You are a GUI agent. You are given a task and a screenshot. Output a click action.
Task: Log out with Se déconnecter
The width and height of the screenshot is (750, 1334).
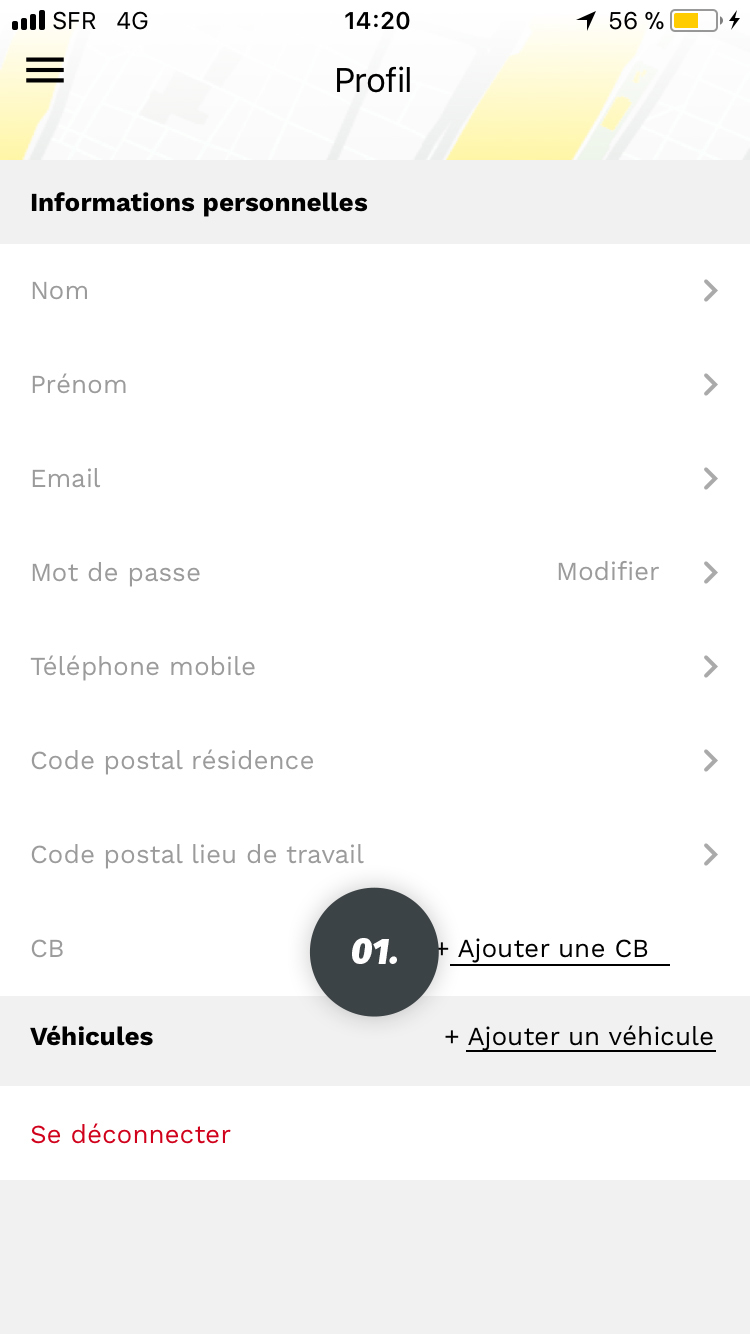coord(131,1135)
